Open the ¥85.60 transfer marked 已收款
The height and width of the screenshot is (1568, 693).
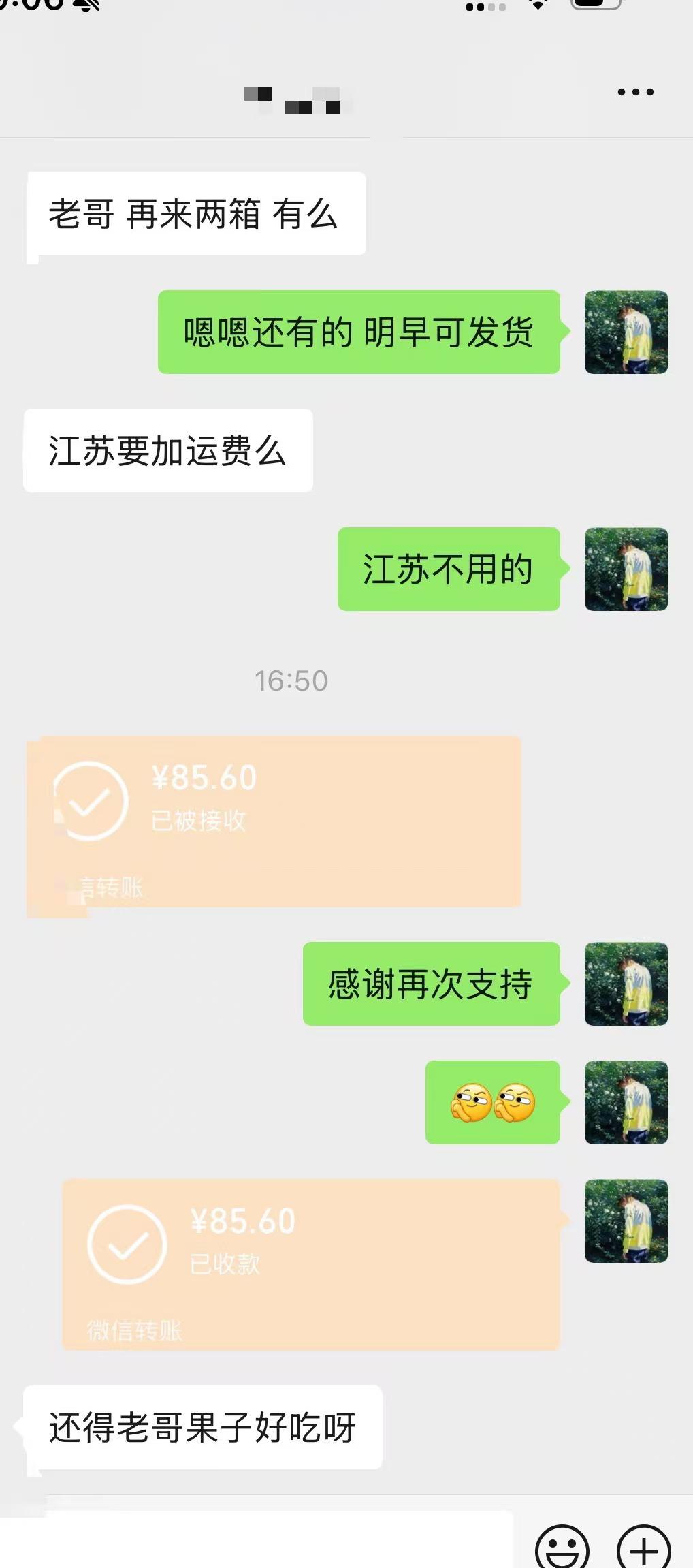pyautogui.click(x=310, y=1264)
